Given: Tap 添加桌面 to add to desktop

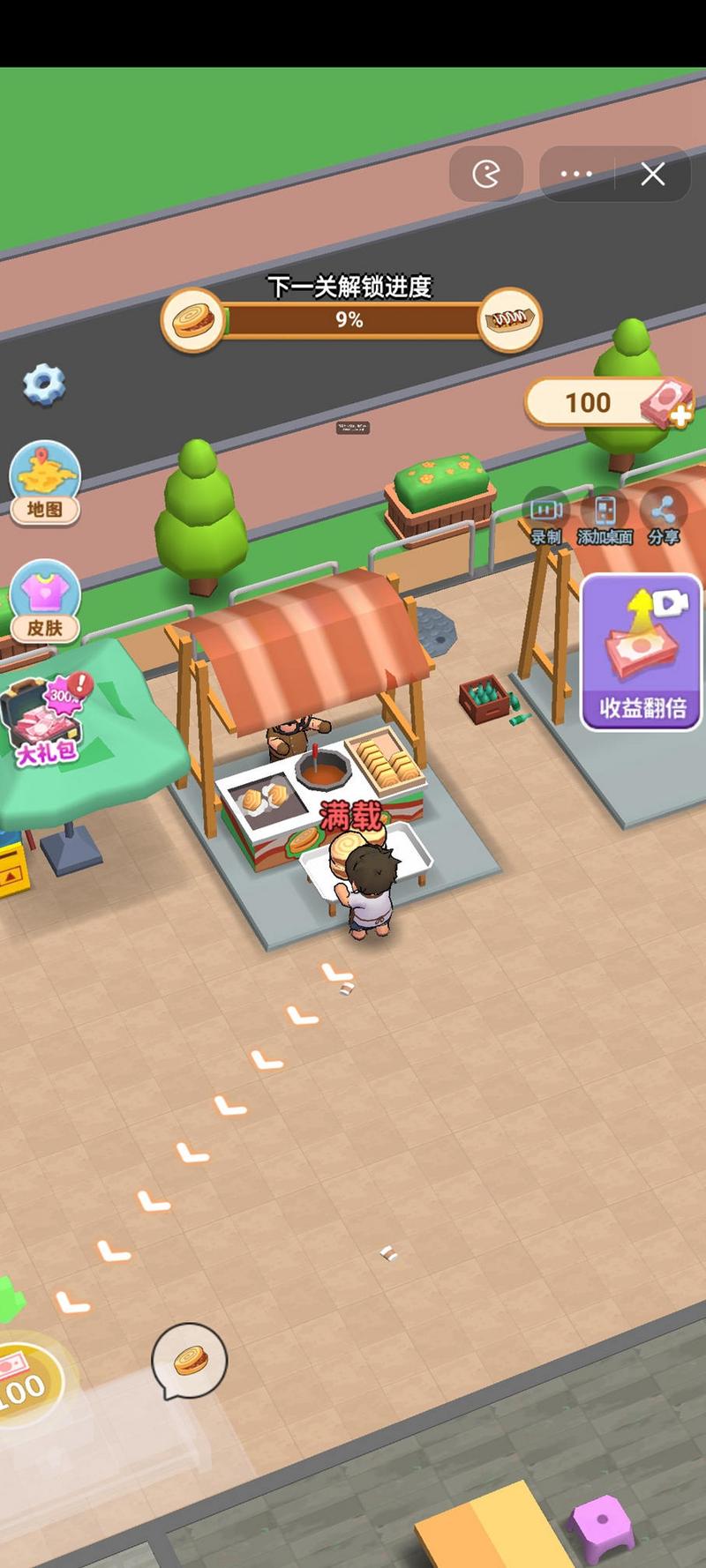Looking at the screenshot, I should [x=605, y=518].
